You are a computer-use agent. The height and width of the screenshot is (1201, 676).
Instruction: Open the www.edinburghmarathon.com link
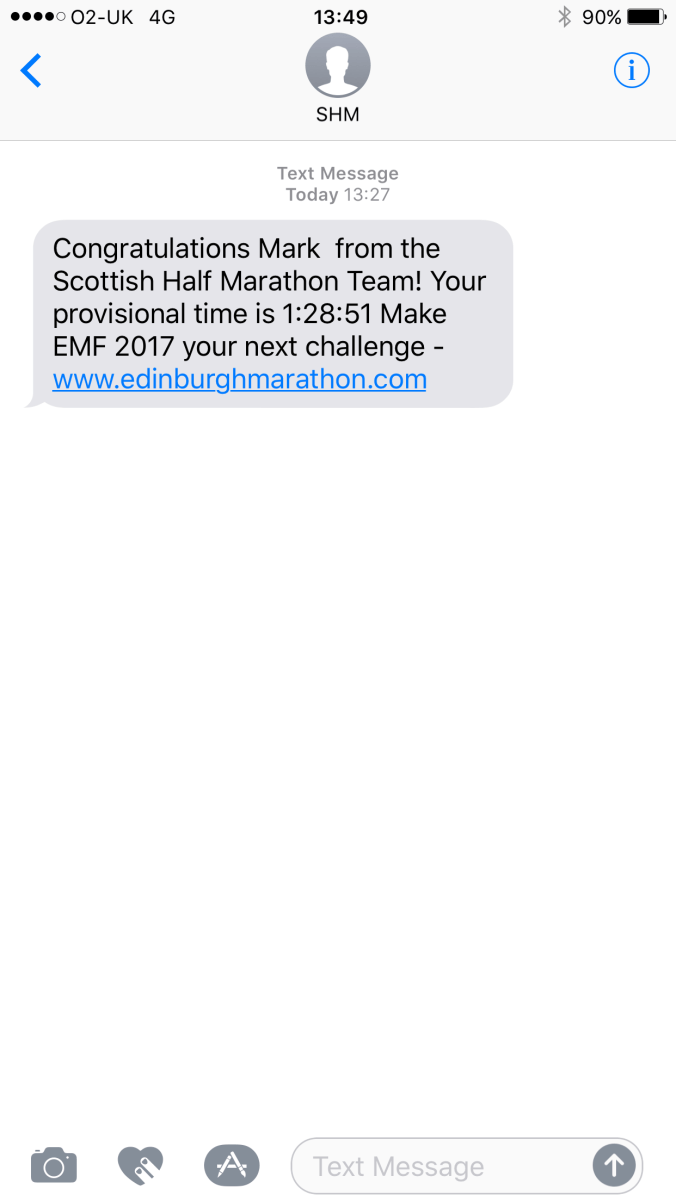click(239, 380)
